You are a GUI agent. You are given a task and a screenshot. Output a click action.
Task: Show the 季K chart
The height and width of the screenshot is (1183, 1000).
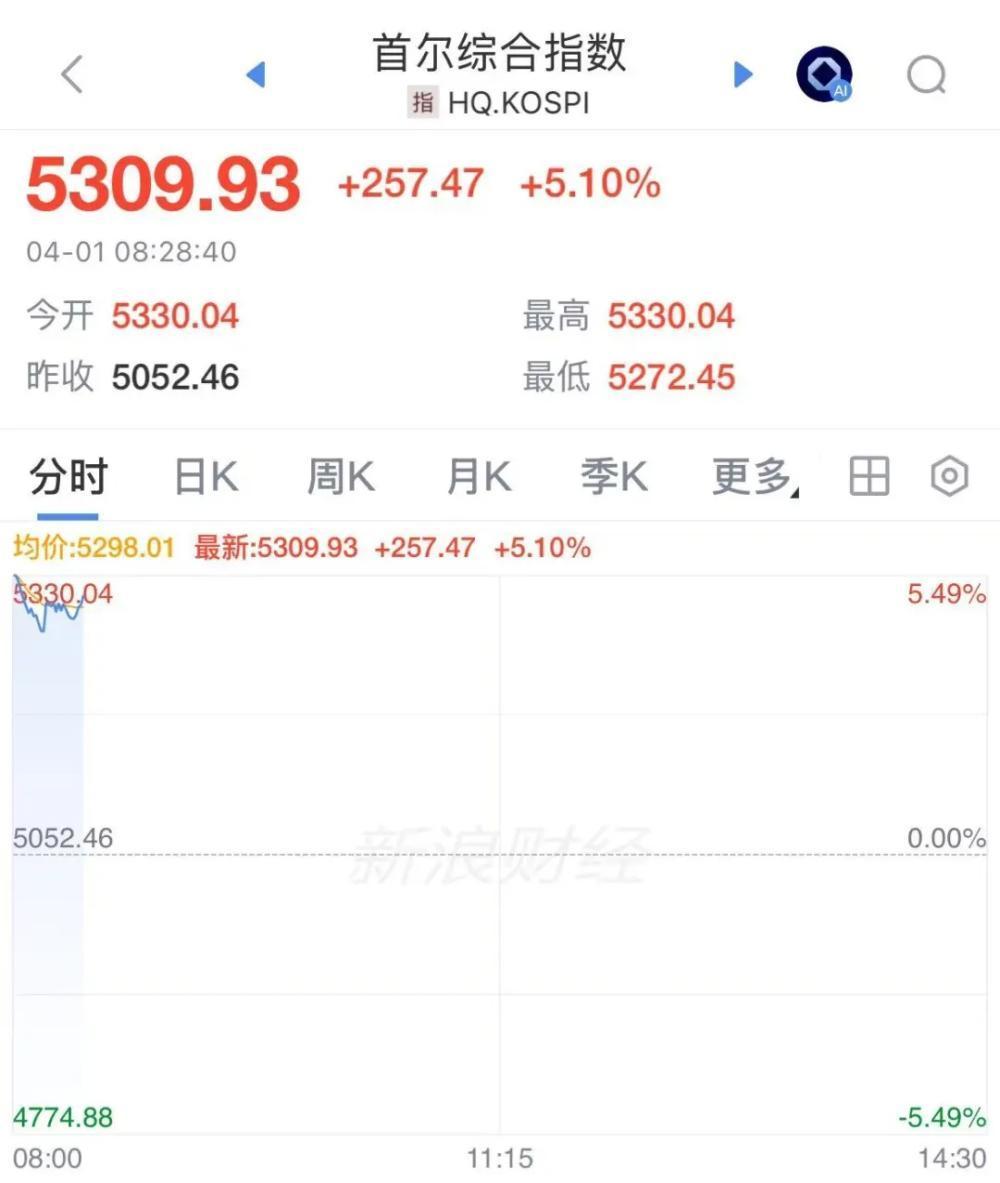[614, 478]
